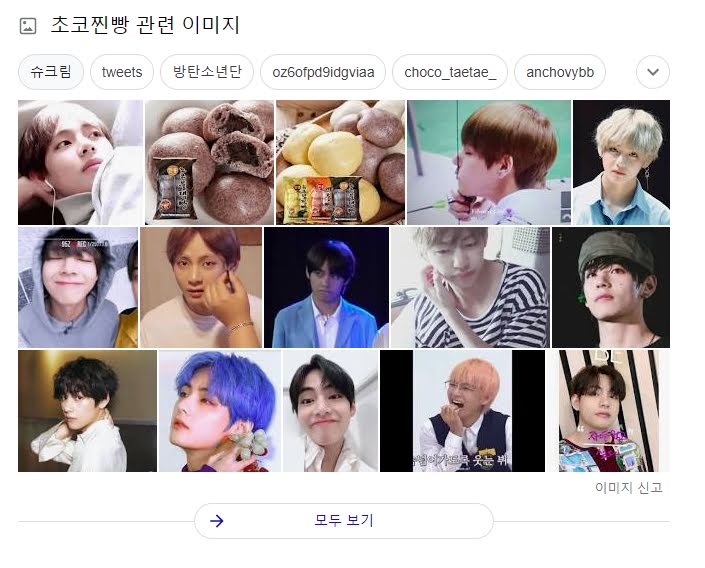Tap the 방탄소년단 chip
Screen dimensions: 705x568
[x=206, y=72]
